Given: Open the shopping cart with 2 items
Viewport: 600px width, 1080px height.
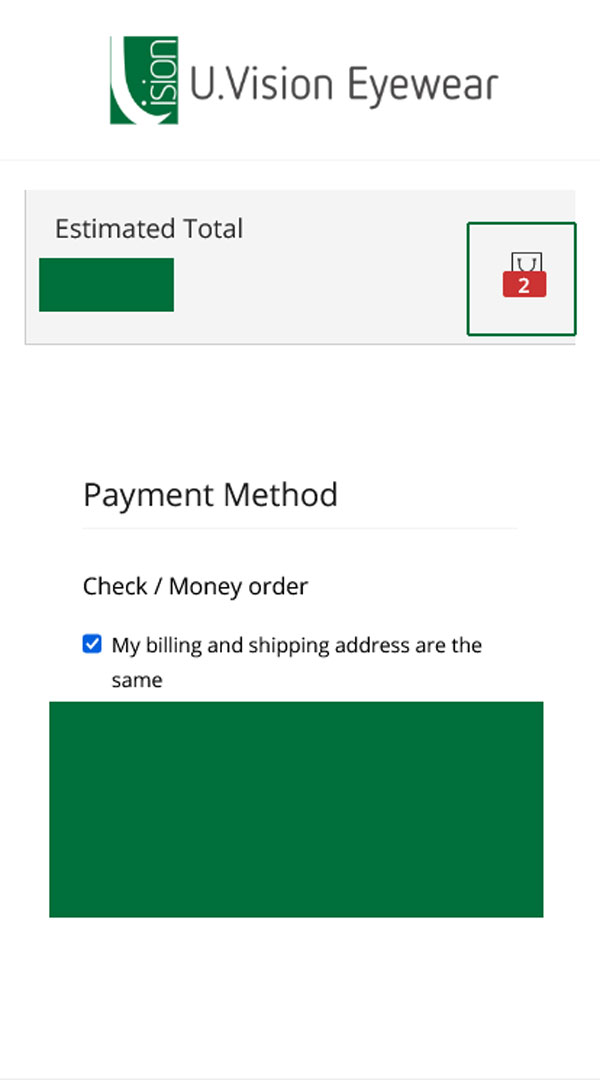Looking at the screenshot, I should pos(522,278).
